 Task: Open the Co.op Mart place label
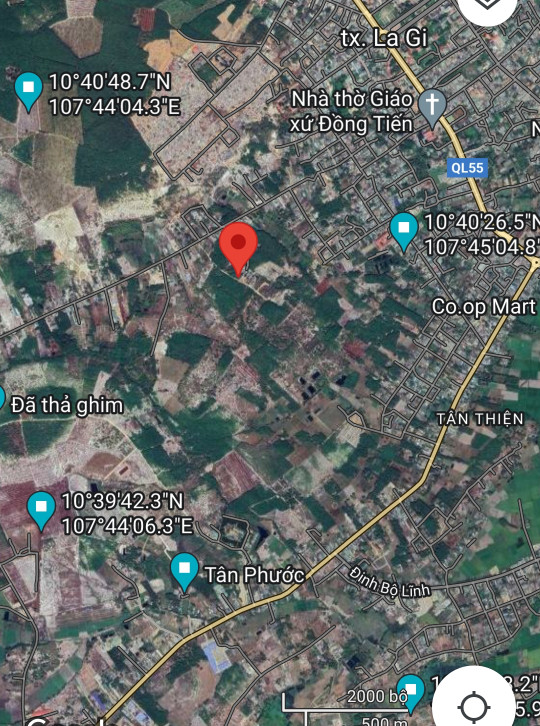pyautogui.click(x=483, y=307)
